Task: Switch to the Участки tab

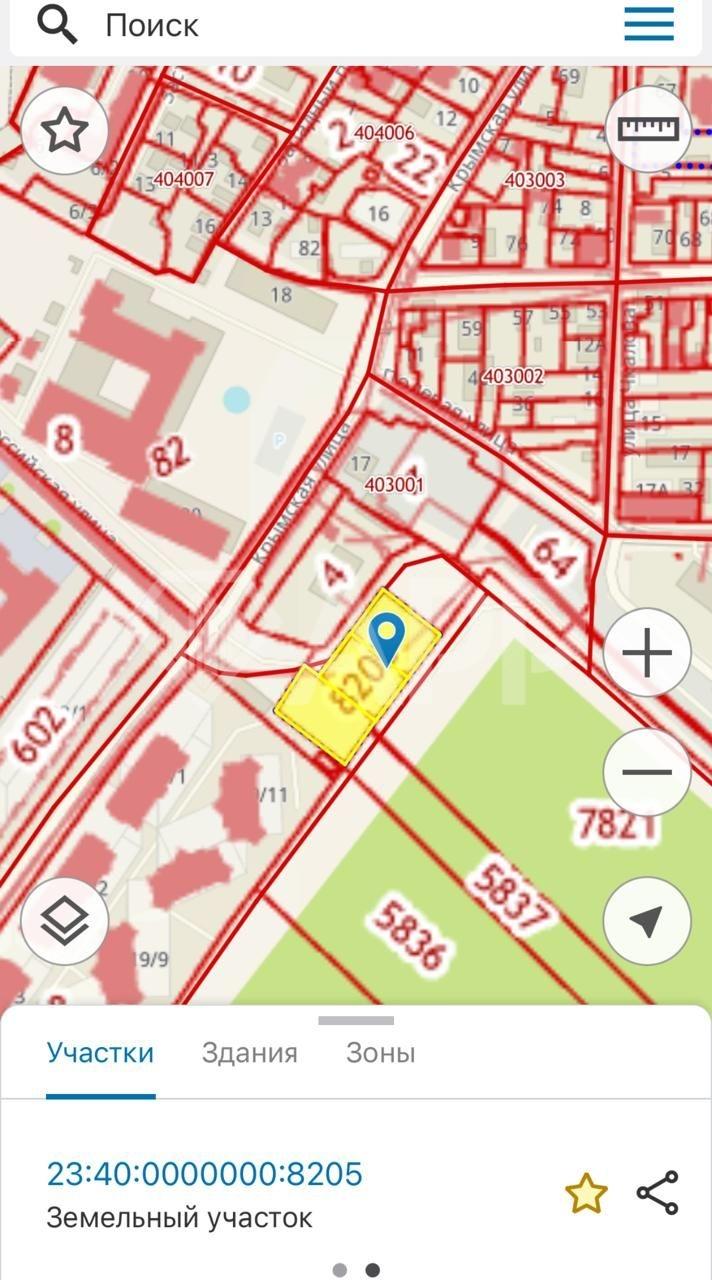Action: tap(100, 1053)
